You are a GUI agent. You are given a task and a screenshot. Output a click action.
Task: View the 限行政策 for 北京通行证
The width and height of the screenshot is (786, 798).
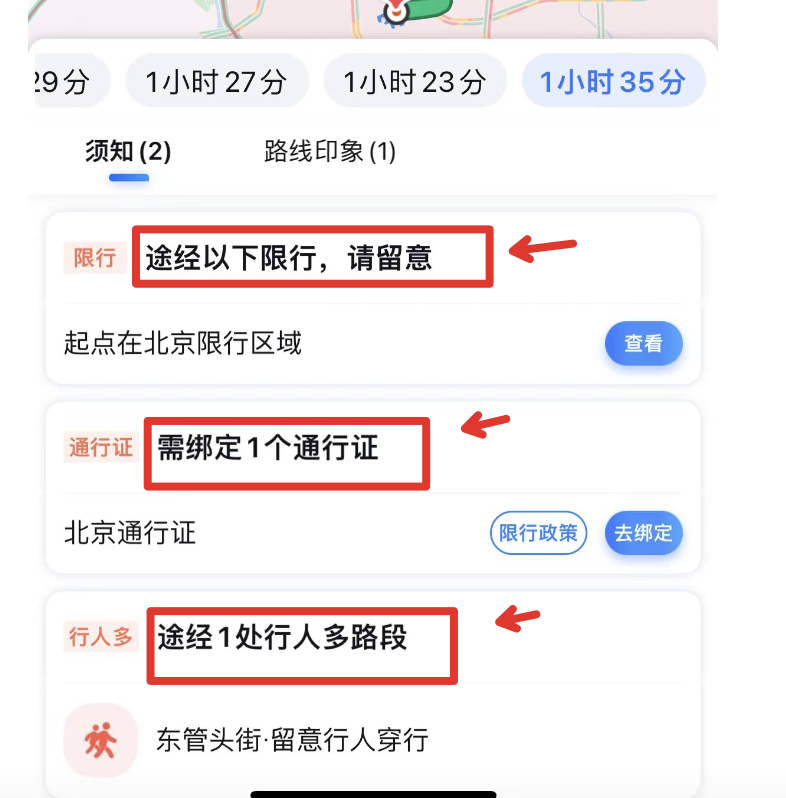(538, 533)
